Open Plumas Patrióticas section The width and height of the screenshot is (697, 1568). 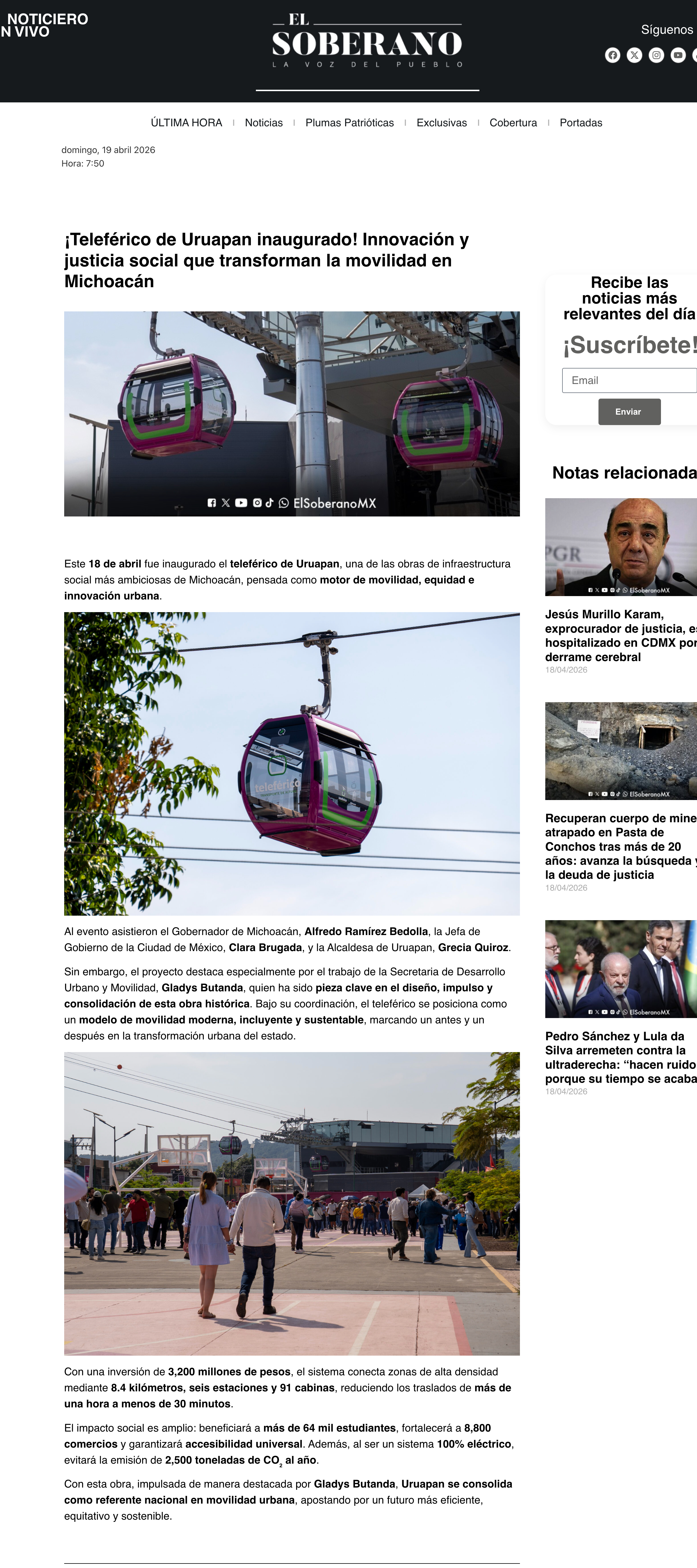(350, 122)
